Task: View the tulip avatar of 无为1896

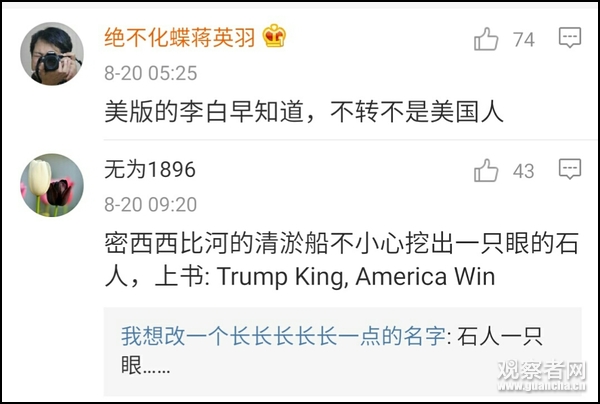Action: point(52,185)
